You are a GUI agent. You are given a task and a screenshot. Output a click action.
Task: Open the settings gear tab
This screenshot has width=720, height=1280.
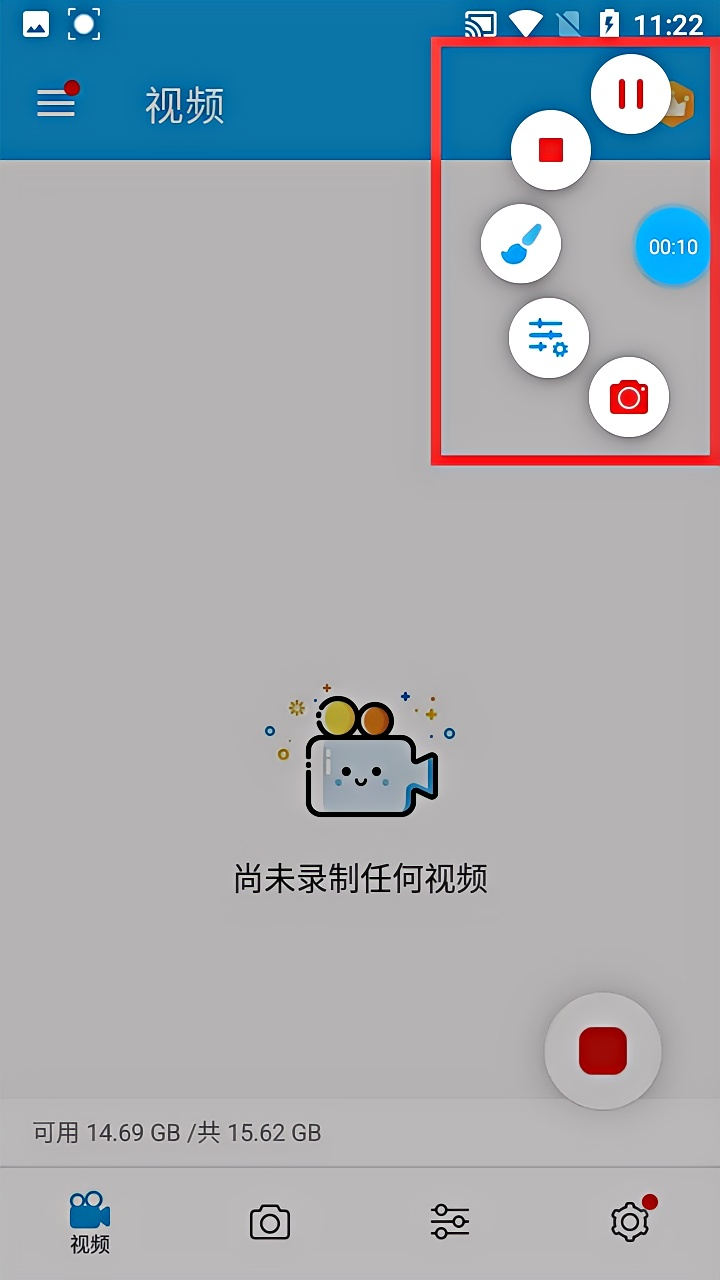tap(630, 1222)
